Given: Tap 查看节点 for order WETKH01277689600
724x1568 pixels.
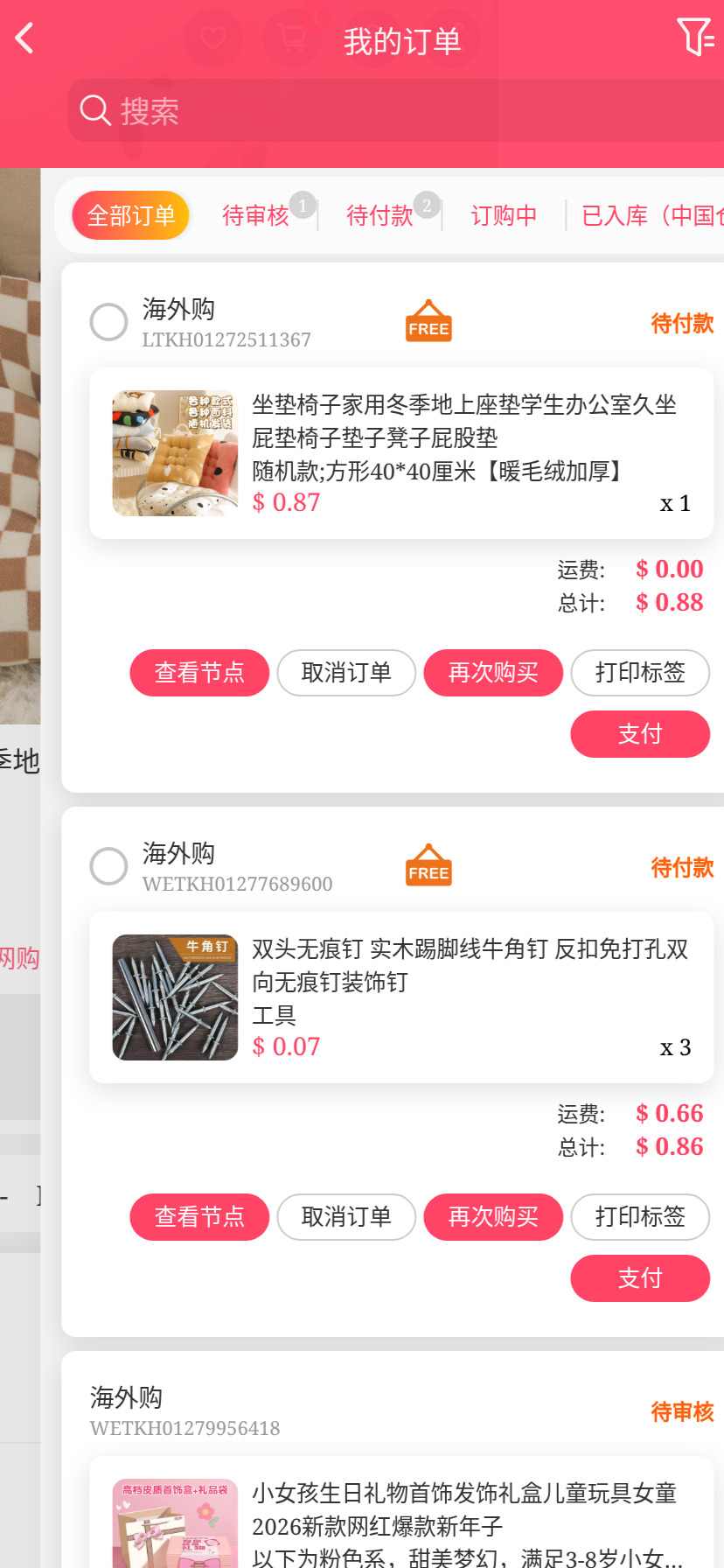Looking at the screenshot, I should click(199, 1217).
